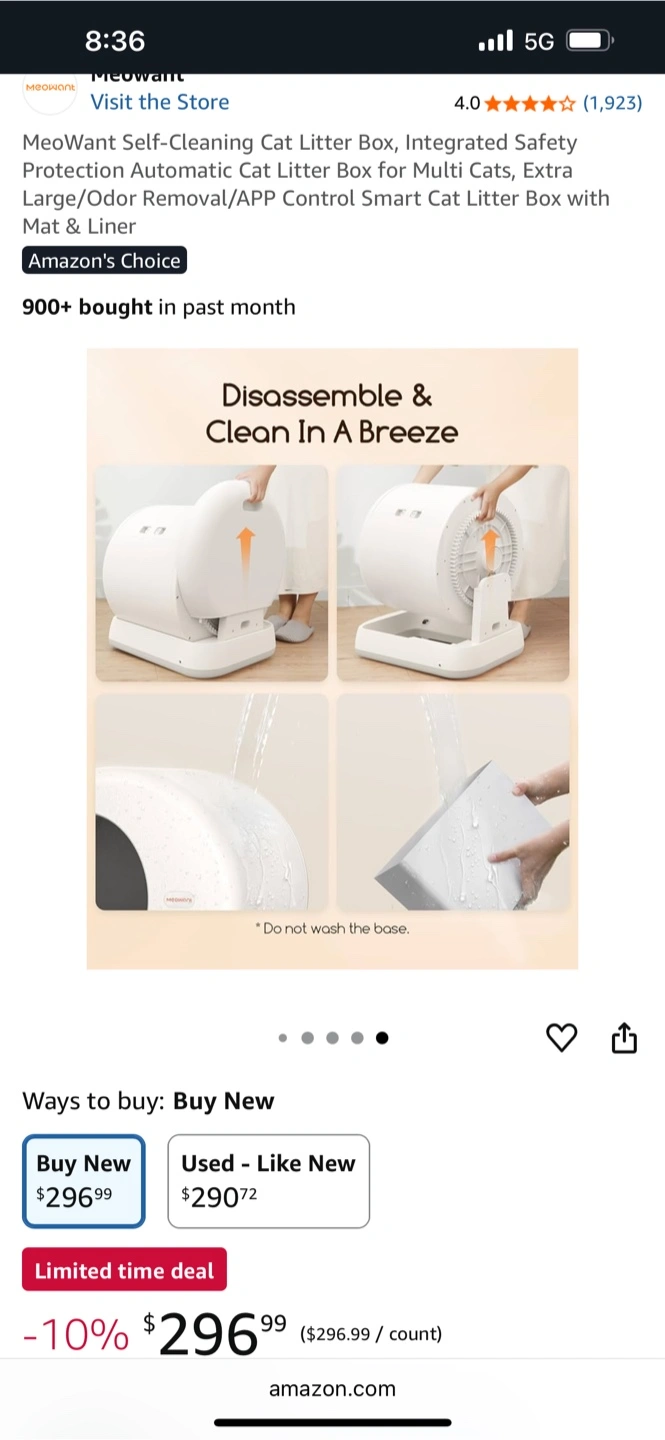Open the product image full screen
665x1440 pixels.
coord(332,659)
